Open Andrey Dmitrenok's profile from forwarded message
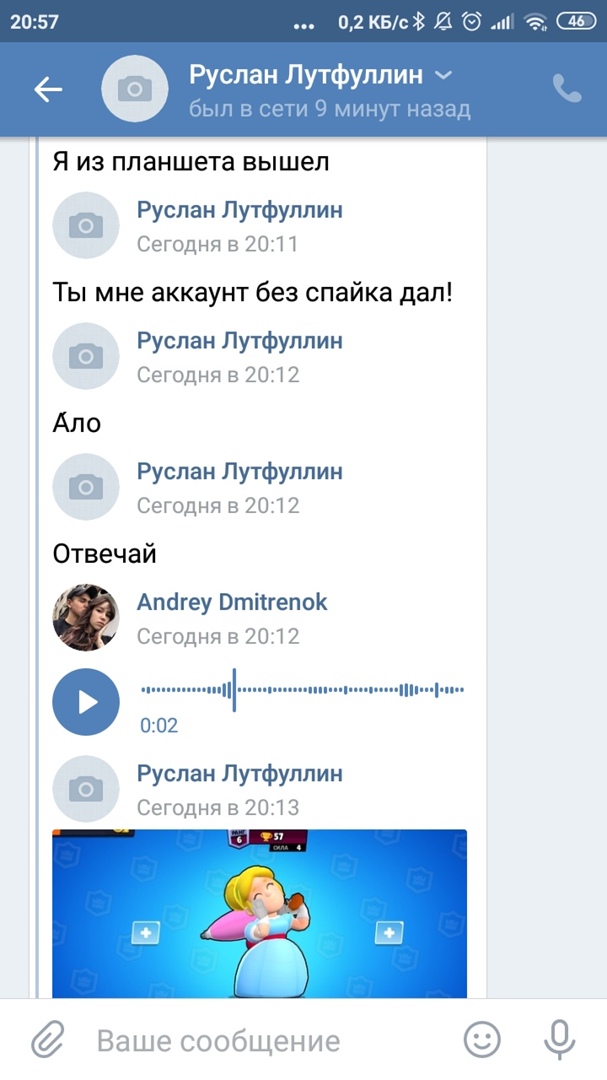Image resolution: width=607 pixels, height=1080 pixels. point(231,602)
